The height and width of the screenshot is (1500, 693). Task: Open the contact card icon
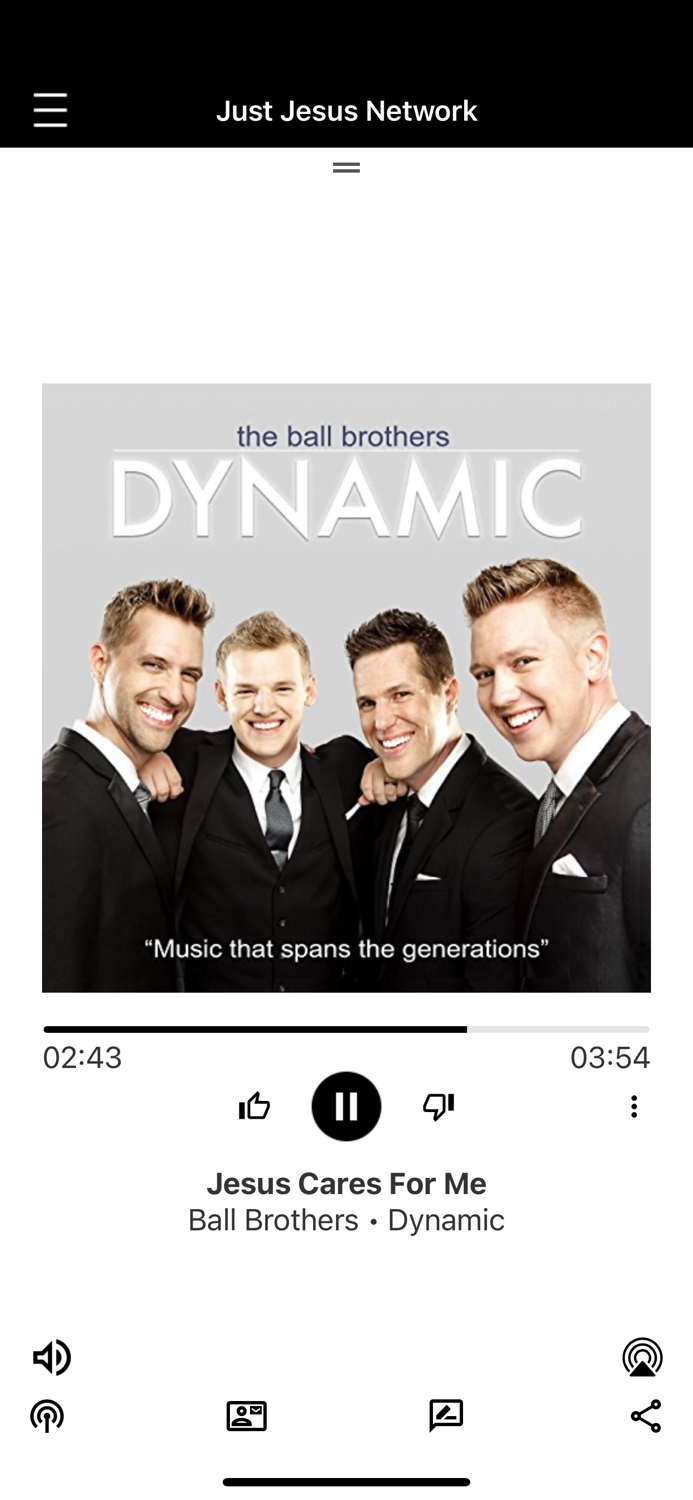[246, 1416]
